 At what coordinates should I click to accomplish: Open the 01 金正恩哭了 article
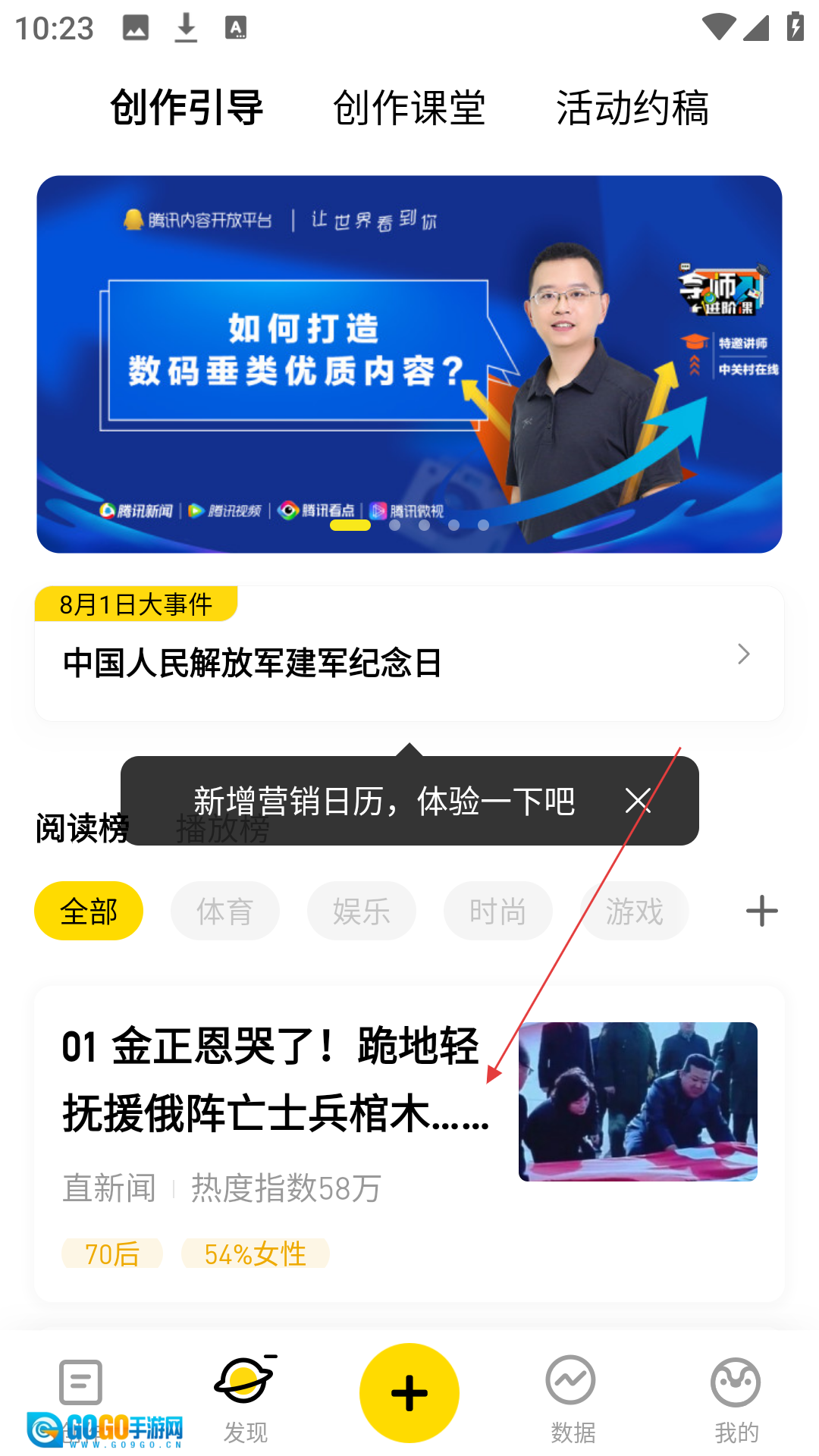[x=276, y=1081]
